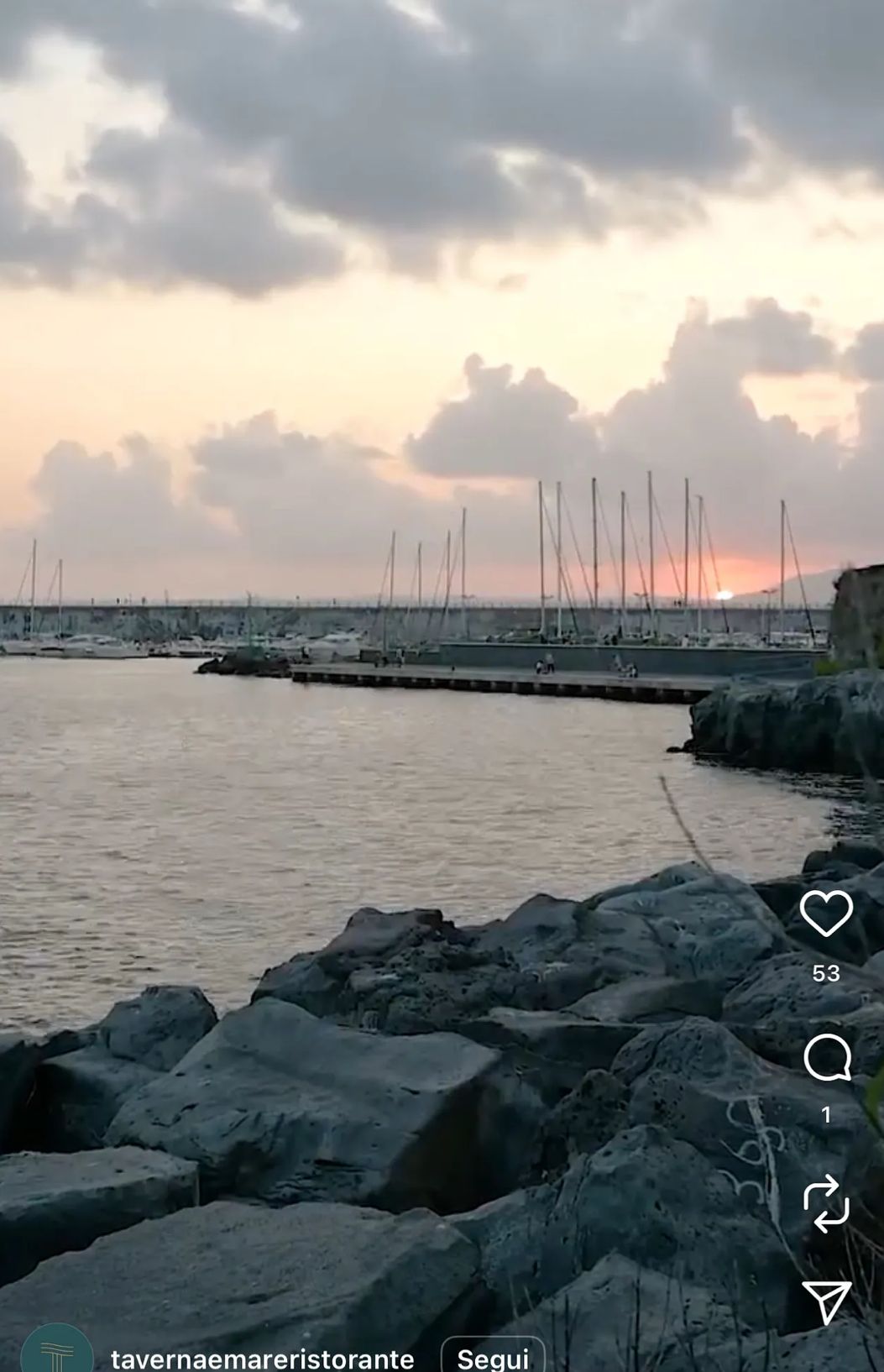The width and height of the screenshot is (884, 1372).
Task: Tap the Segui follow button
Action: 493,1356
